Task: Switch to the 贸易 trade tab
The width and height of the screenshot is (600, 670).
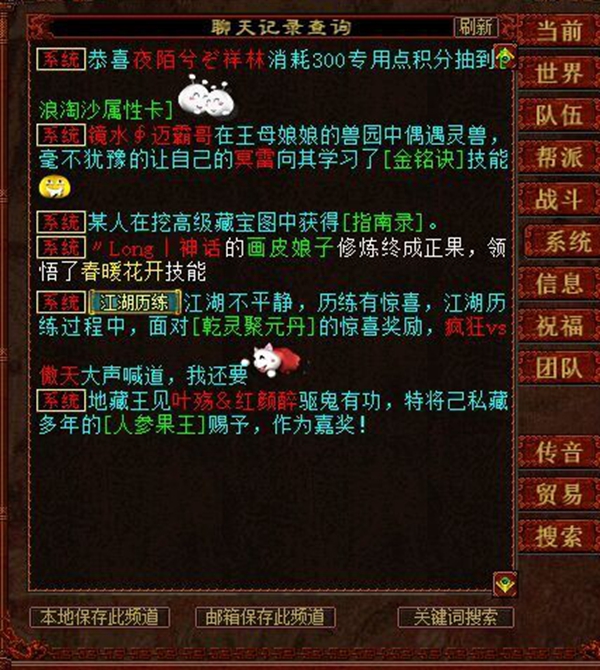Action: pos(558,494)
